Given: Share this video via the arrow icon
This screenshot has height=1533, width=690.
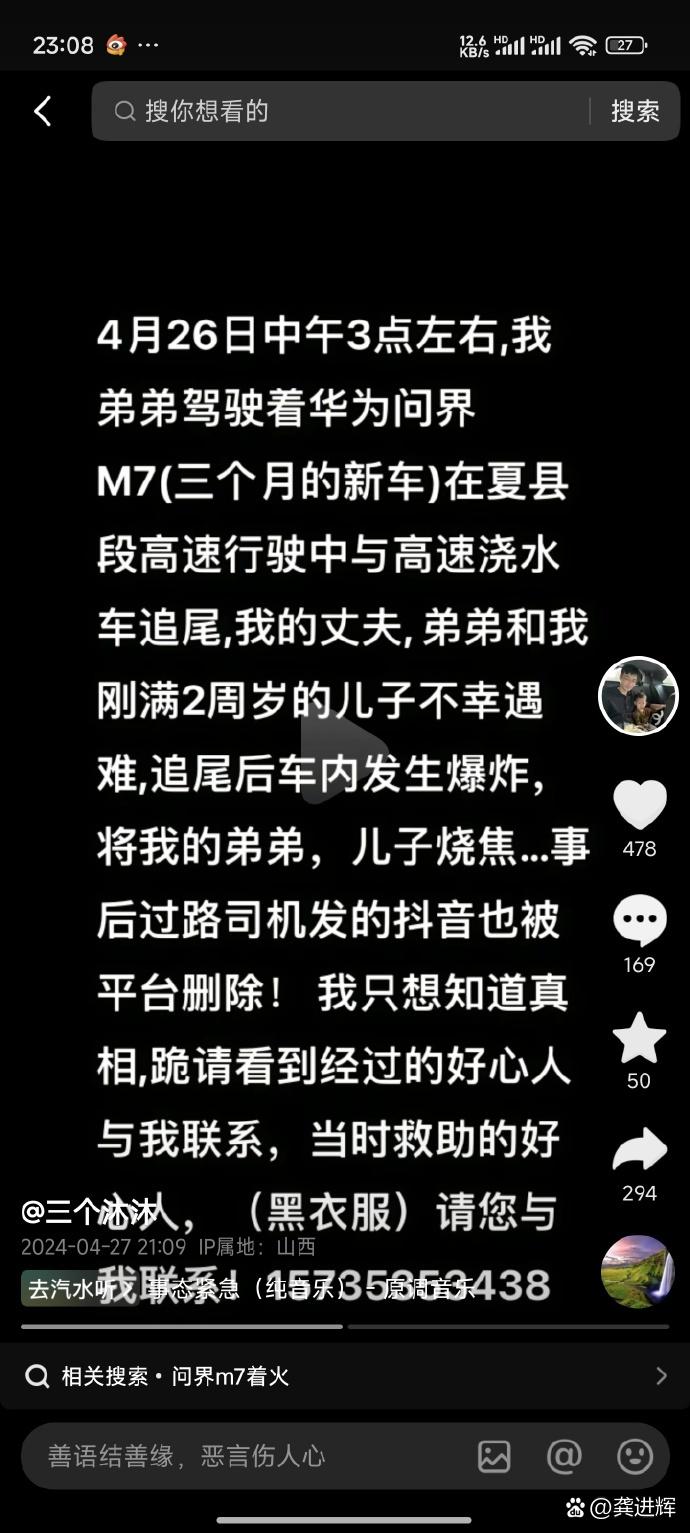Looking at the screenshot, I should click(639, 1151).
